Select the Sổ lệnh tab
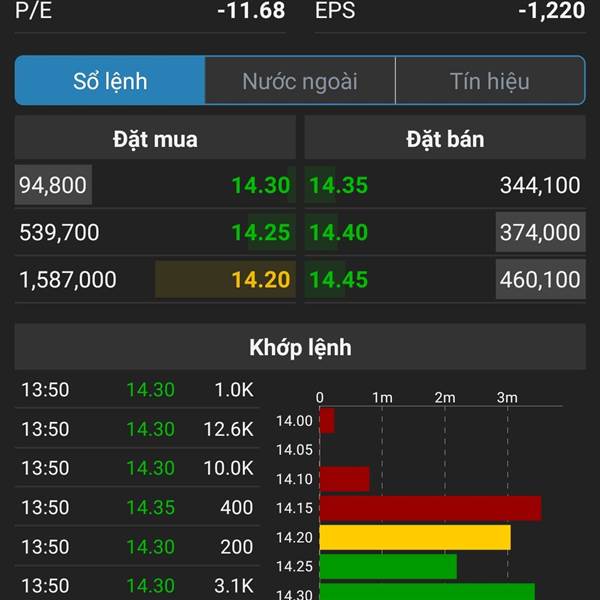The height and width of the screenshot is (600, 600). coord(110,81)
